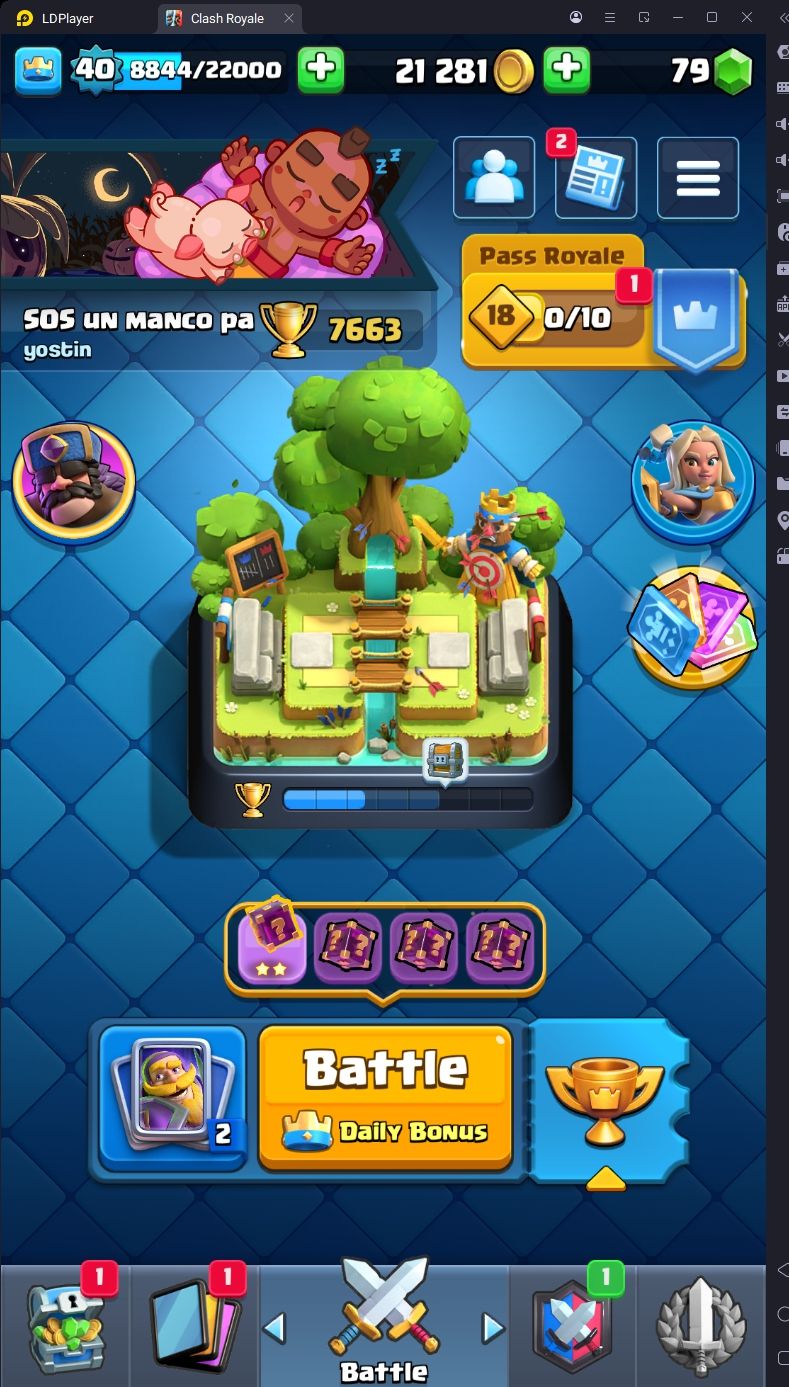The image size is (789, 1387).
Task: Tap the chest on trophy road progress
Action: coord(444,762)
